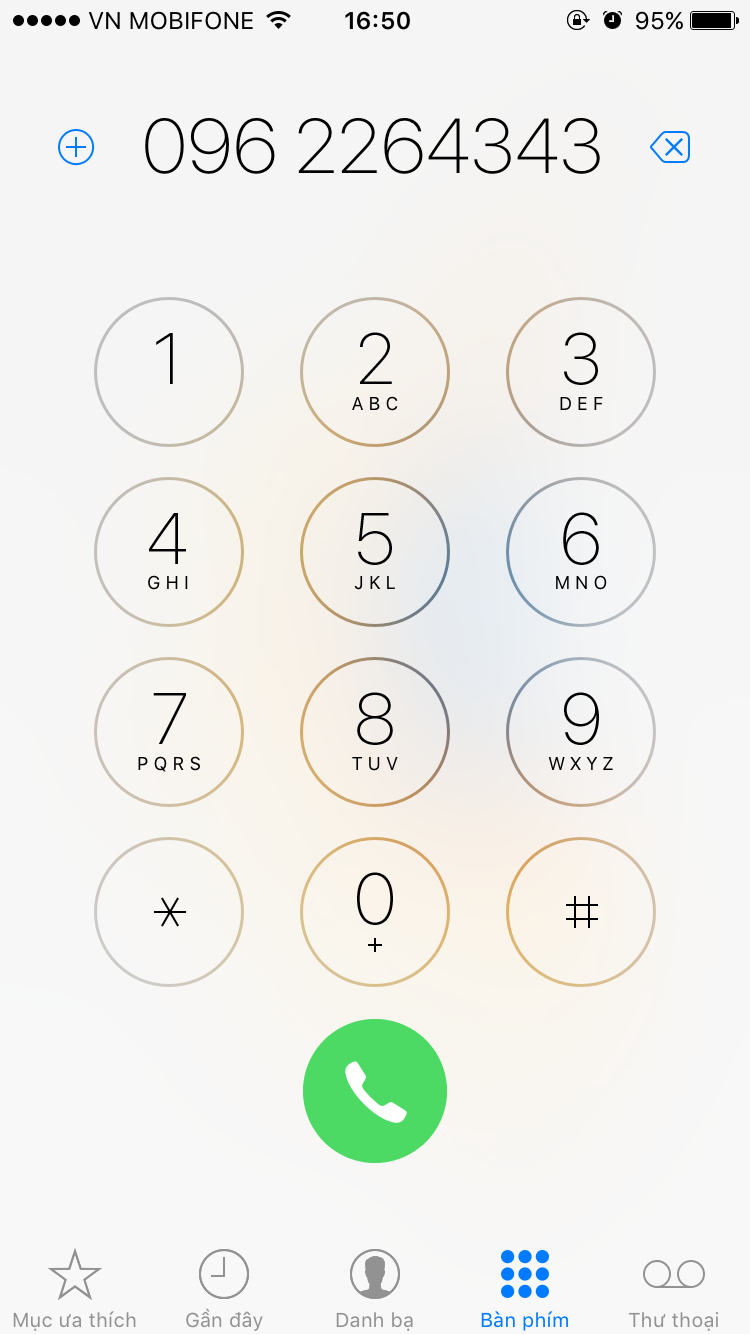
Task: Delete the last digit entered
Action: point(670,148)
